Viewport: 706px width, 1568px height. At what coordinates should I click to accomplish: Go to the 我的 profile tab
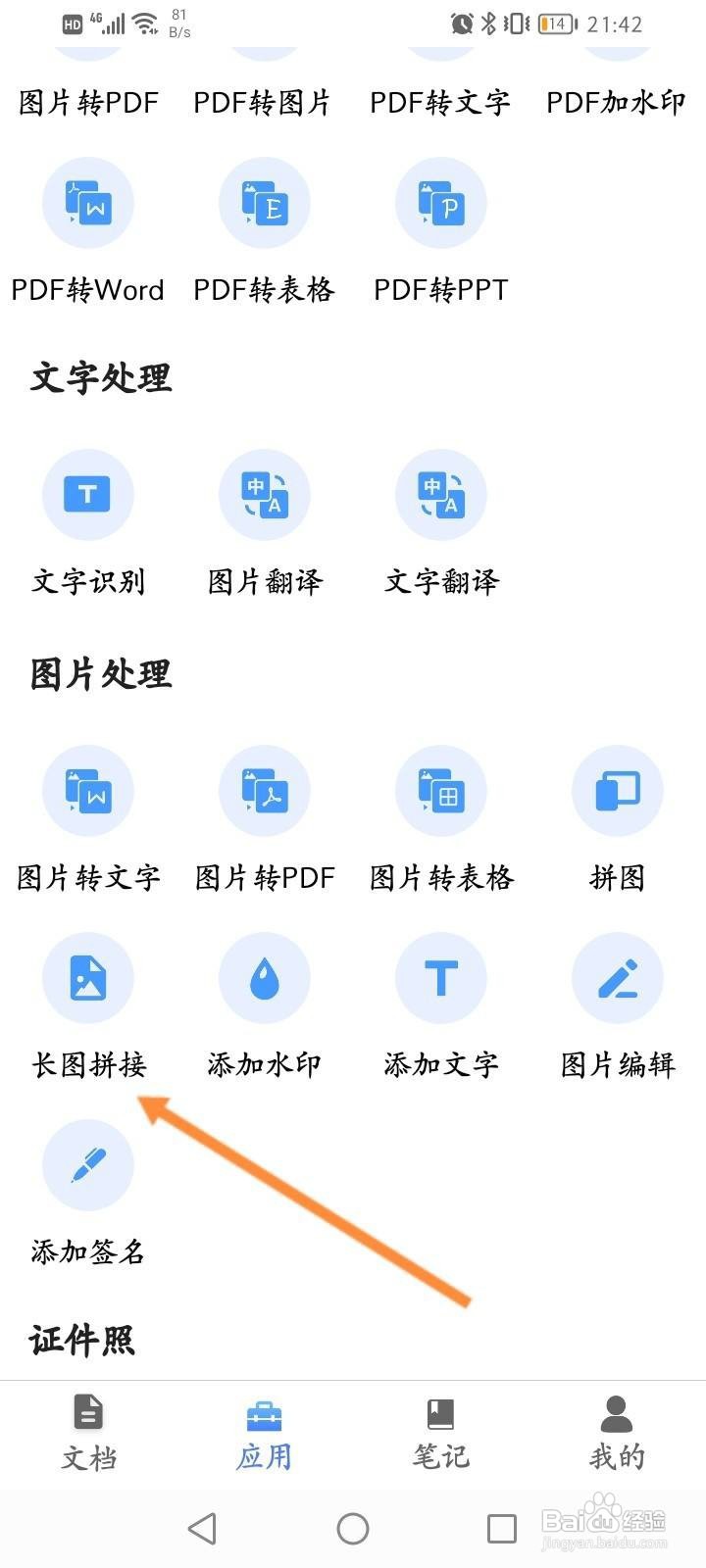click(618, 1433)
